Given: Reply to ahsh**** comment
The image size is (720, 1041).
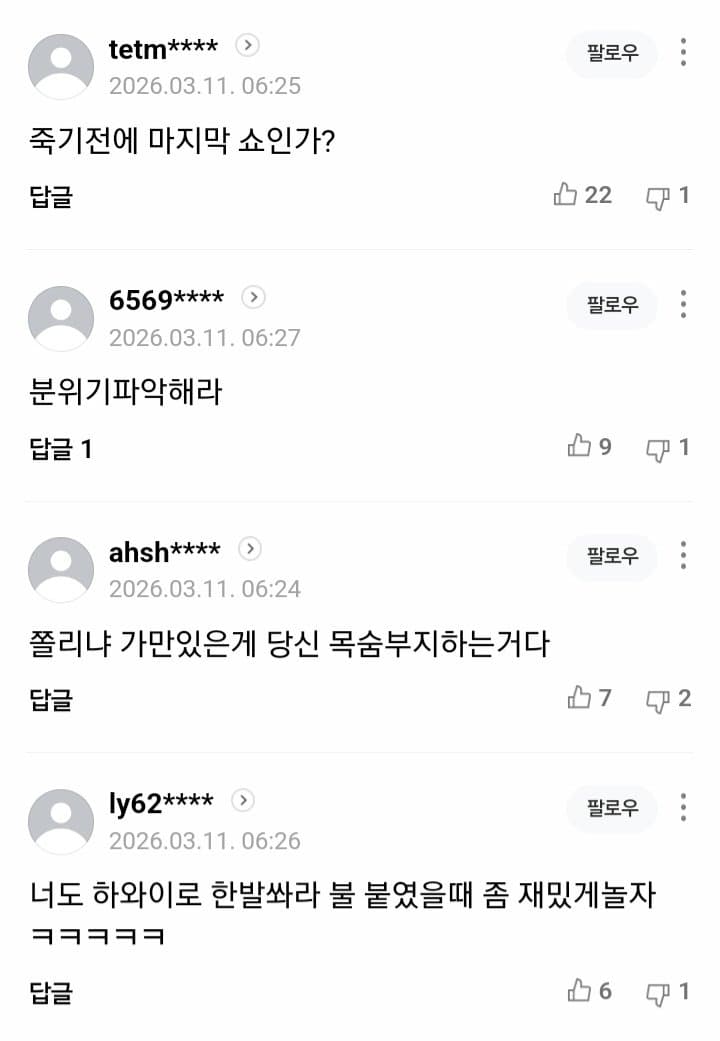Looking at the screenshot, I should click(51, 699).
